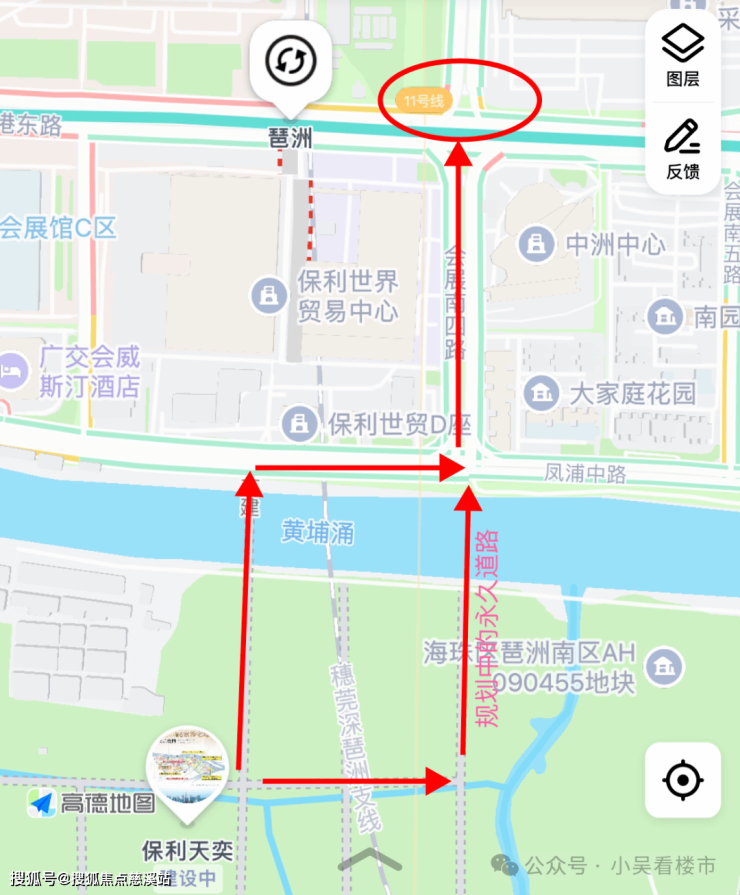Tap the refresh pin above 琶洲
740x895 pixels.
290,63
